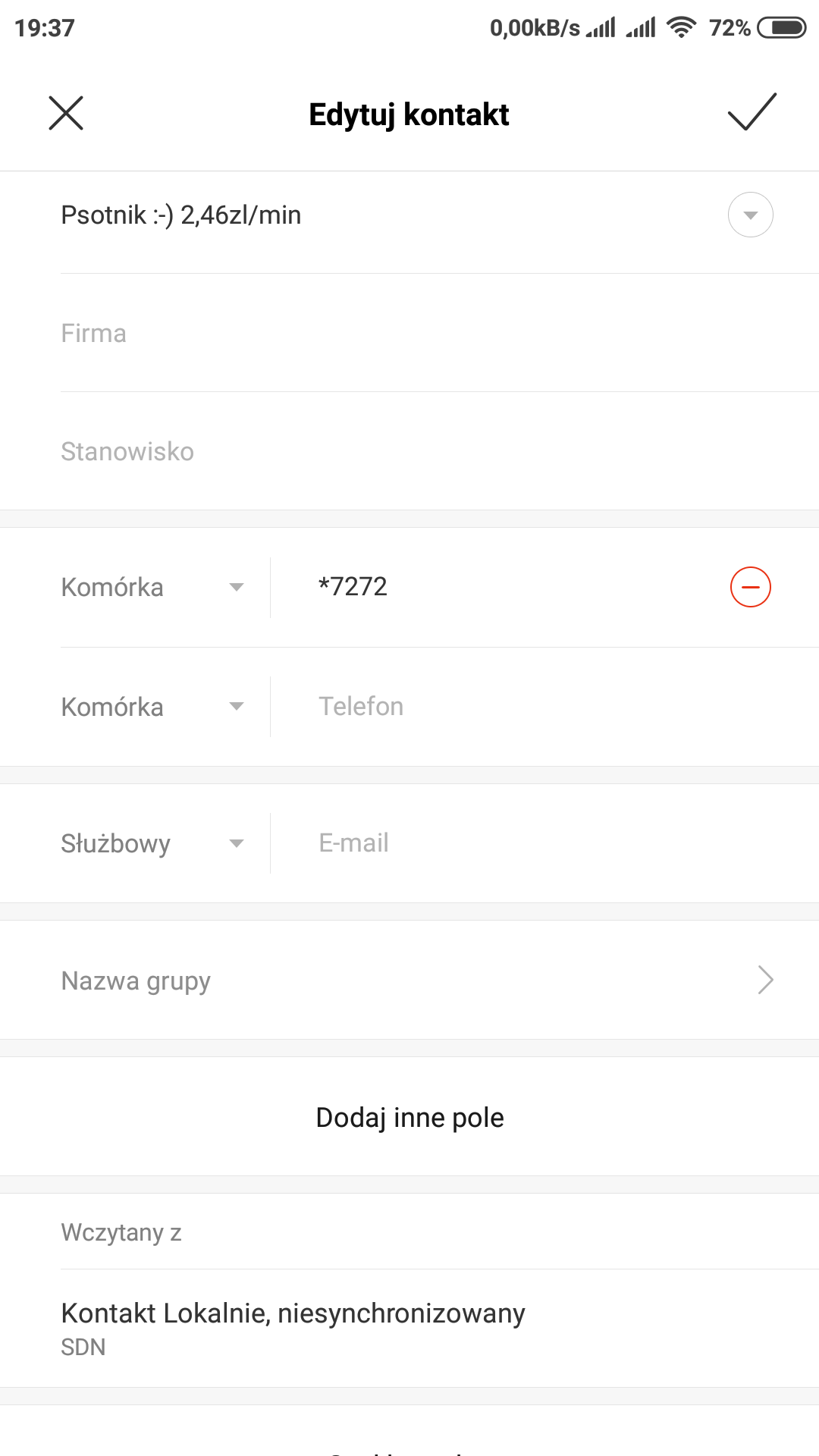819x1456 pixels.
Task: Change phone type for *7272
Action: pyautogui.click(x=152, y=588)
